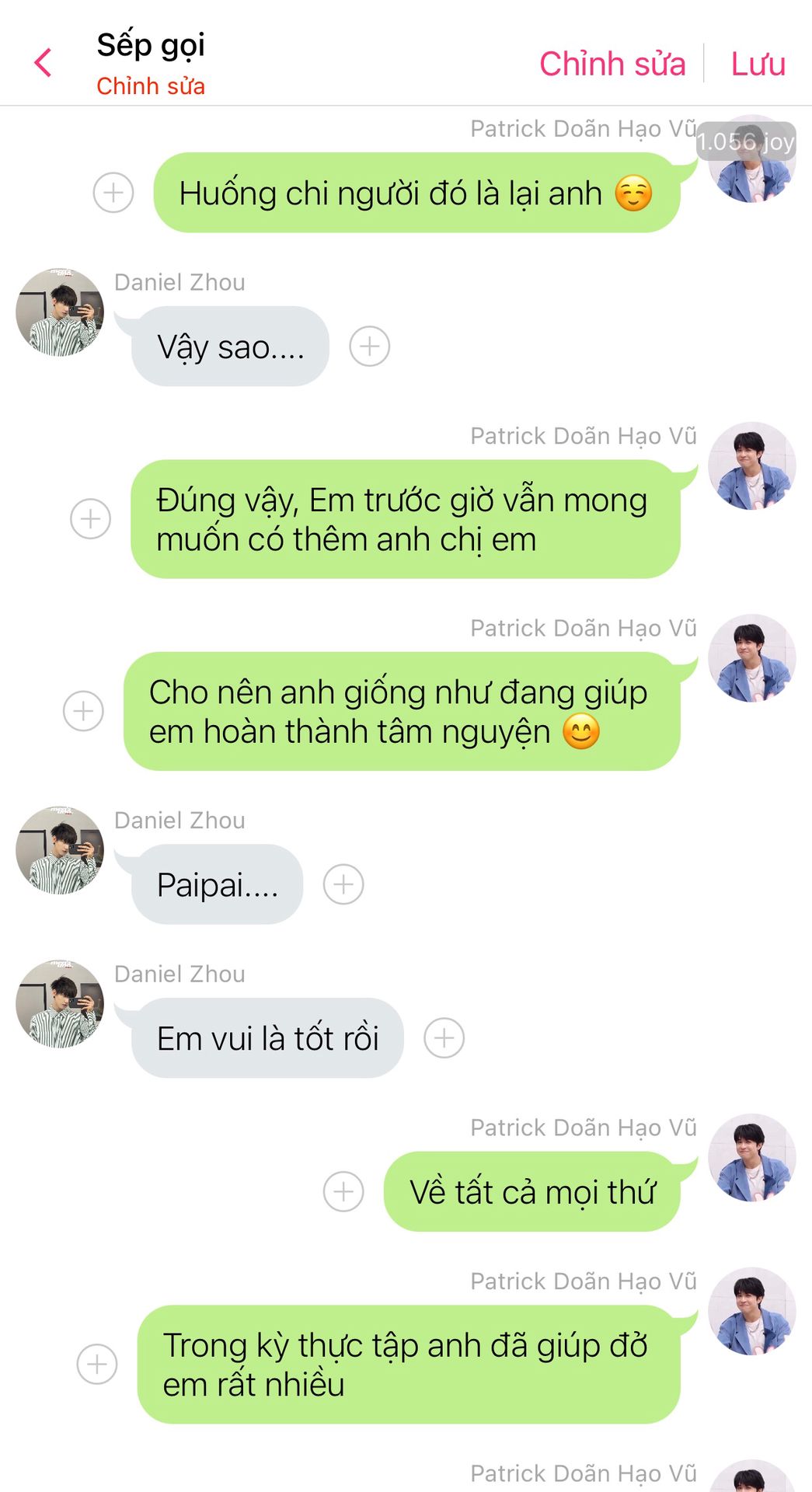Viewport: 812px width, 1492px height.
Task: Tap plus beside "Về tất cả mọi thứ"
Action: (343, 1191)
